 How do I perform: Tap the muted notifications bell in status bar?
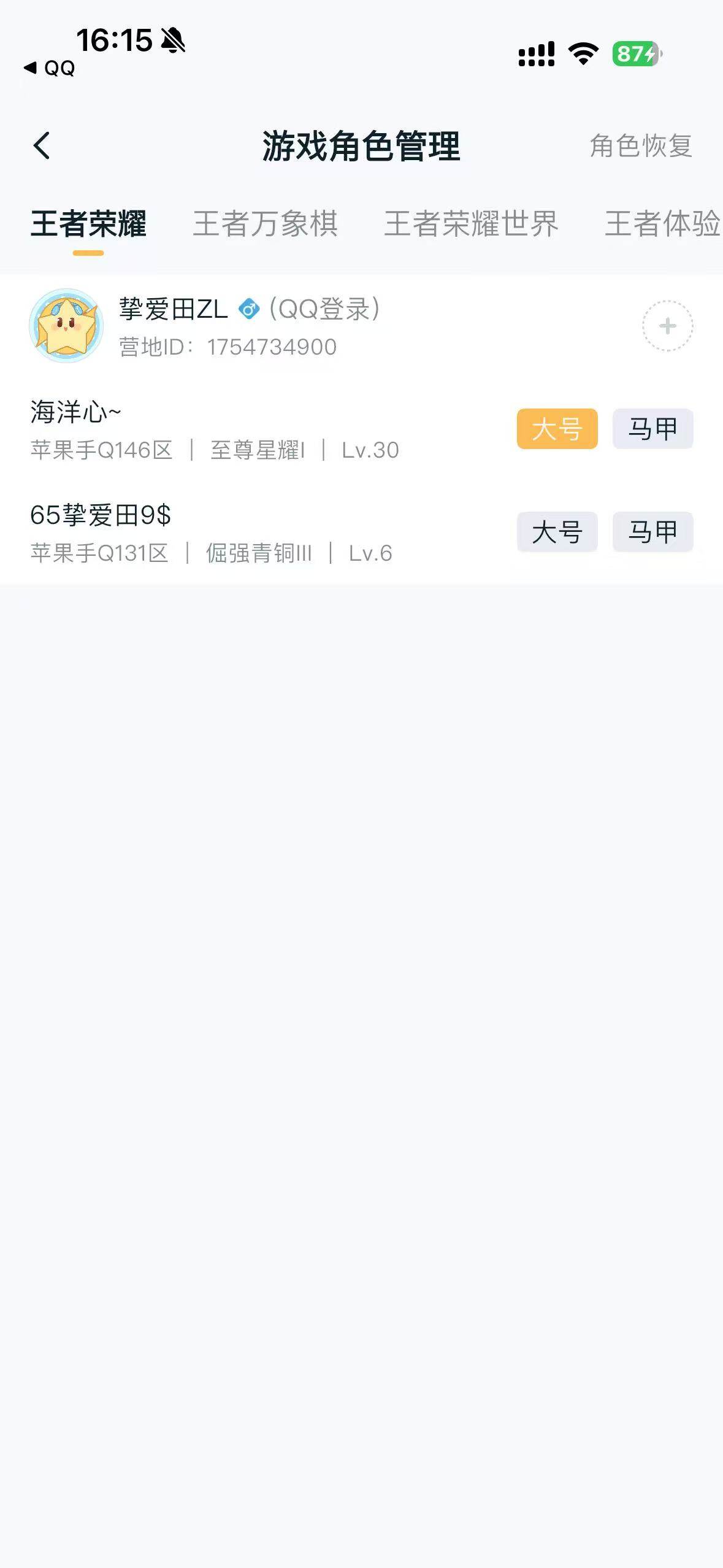coord(172,41)
